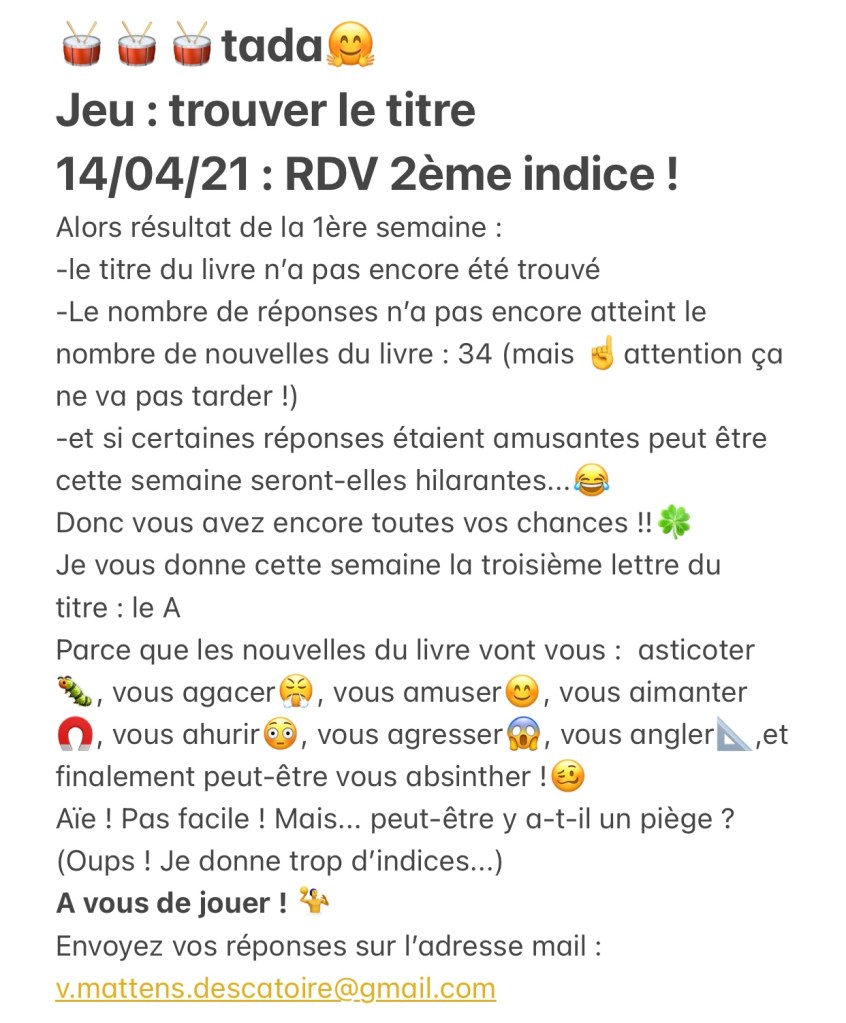846x1023 pixels.
Task: Open the v.mattens.descatoire@gmail.com email link
Action: tap(275, 988)
